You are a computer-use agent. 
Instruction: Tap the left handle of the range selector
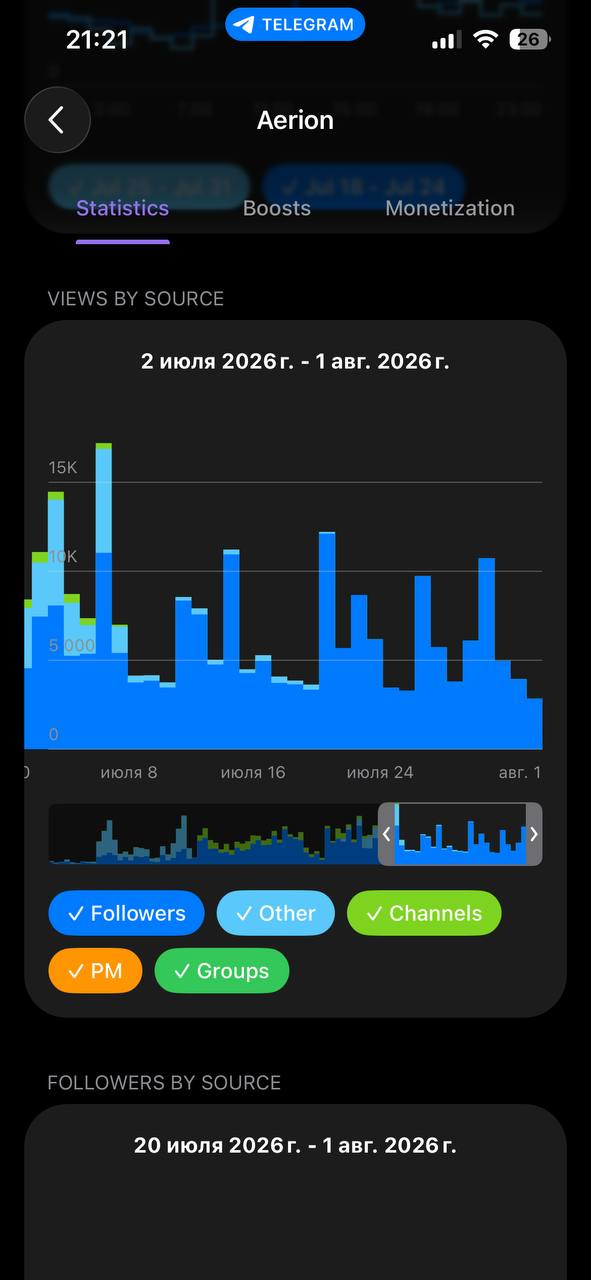pos(386,834)
